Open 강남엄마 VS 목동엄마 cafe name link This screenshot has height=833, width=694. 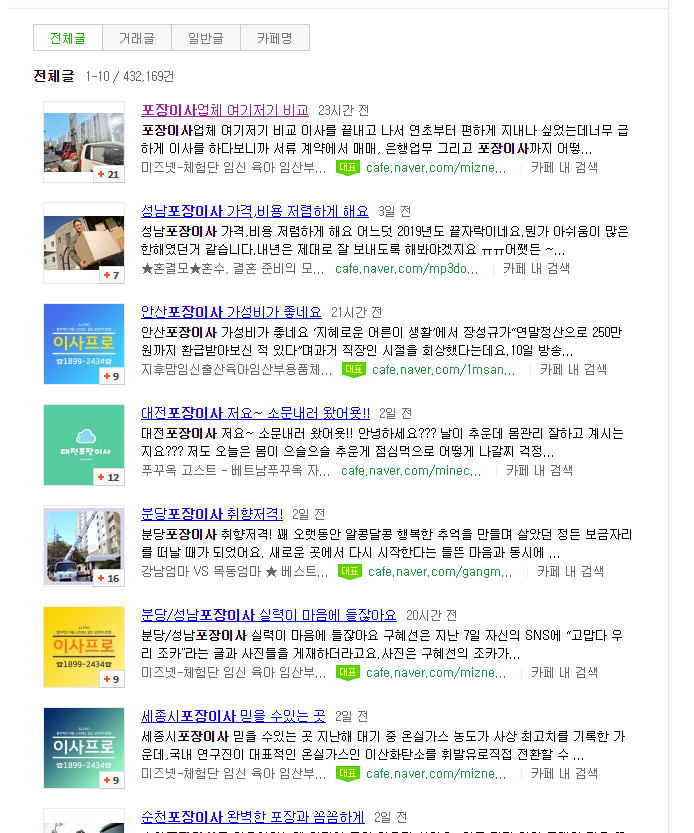pyautogui.click(x=234, y=572)
